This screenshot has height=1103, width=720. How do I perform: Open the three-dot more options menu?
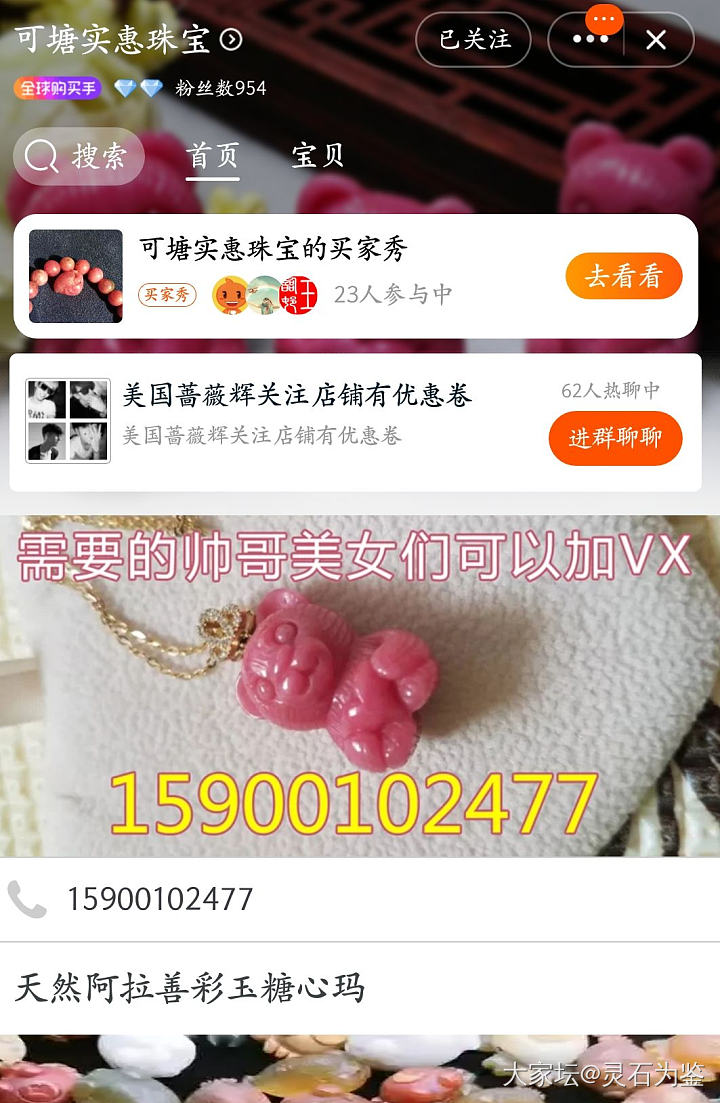pos(589,39)
